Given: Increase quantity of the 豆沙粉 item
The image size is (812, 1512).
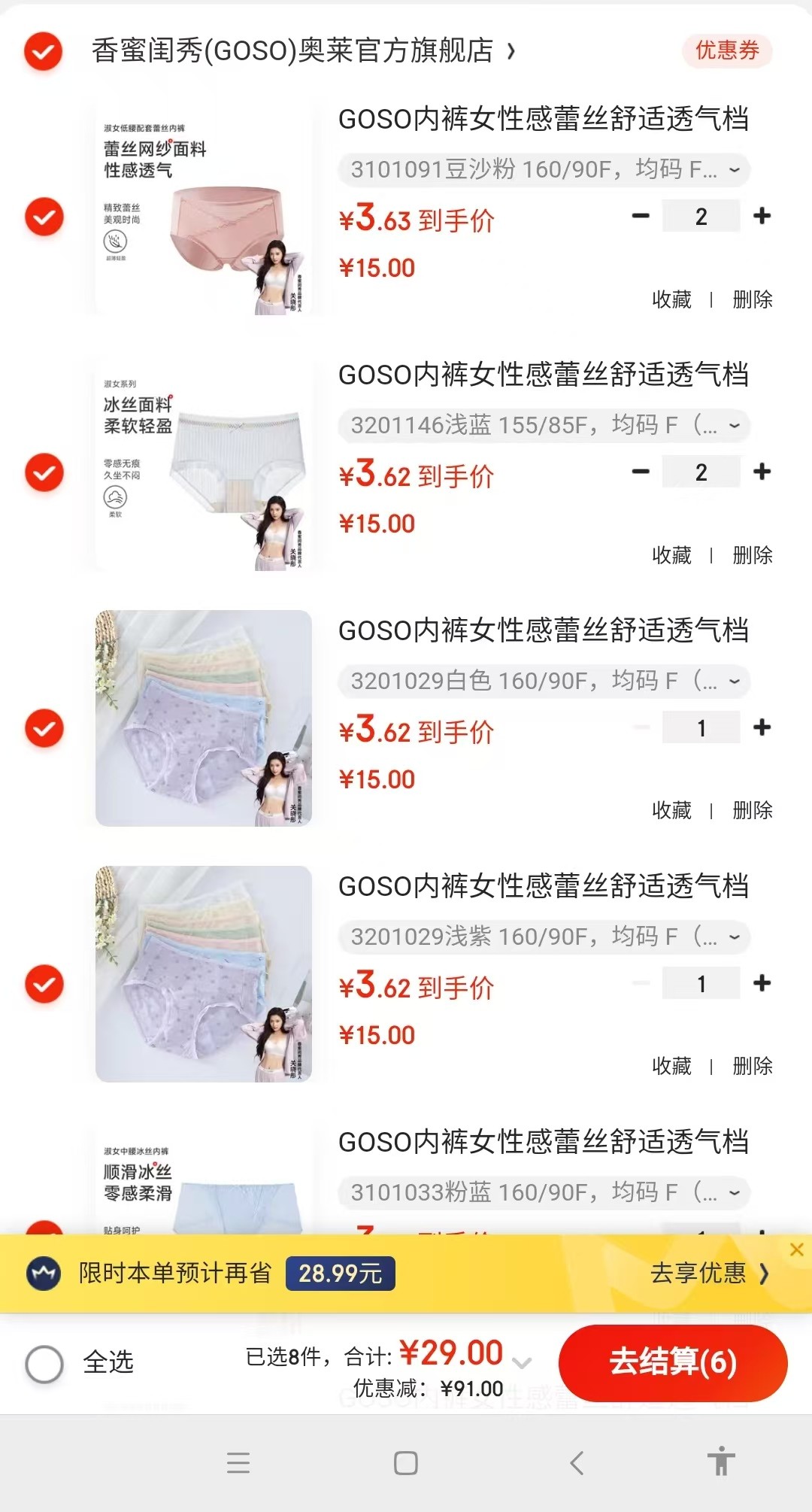Looking at the screenshot, I should click(x=762, y=217).
